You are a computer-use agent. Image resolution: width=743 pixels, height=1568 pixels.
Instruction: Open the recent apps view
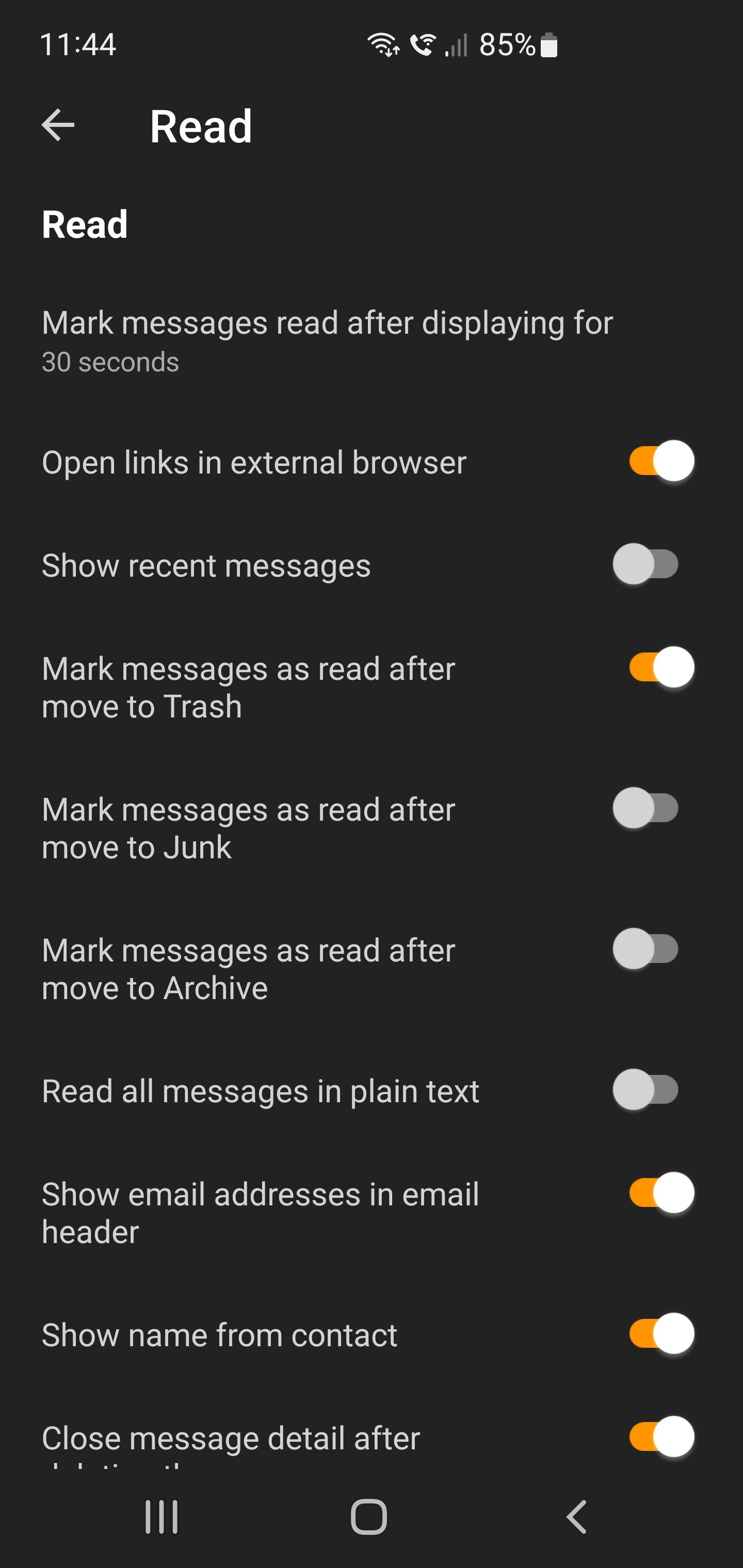click(161, 1516)
